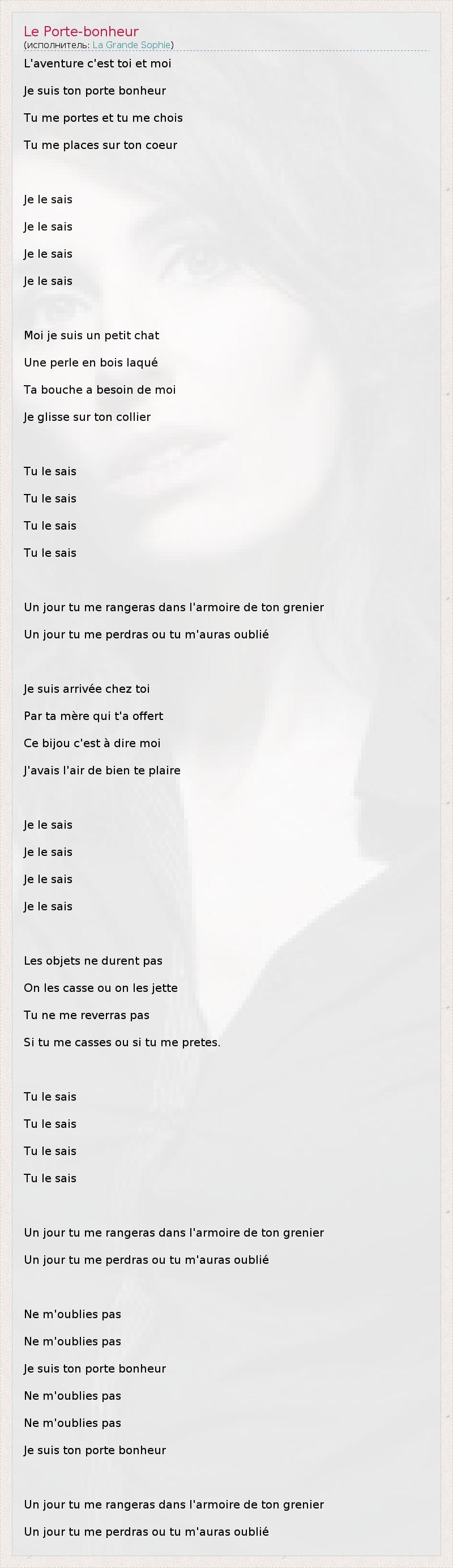Open the La Grande Sophie artist link
This screenshot has height=1568, width=453.
(131, 45)
